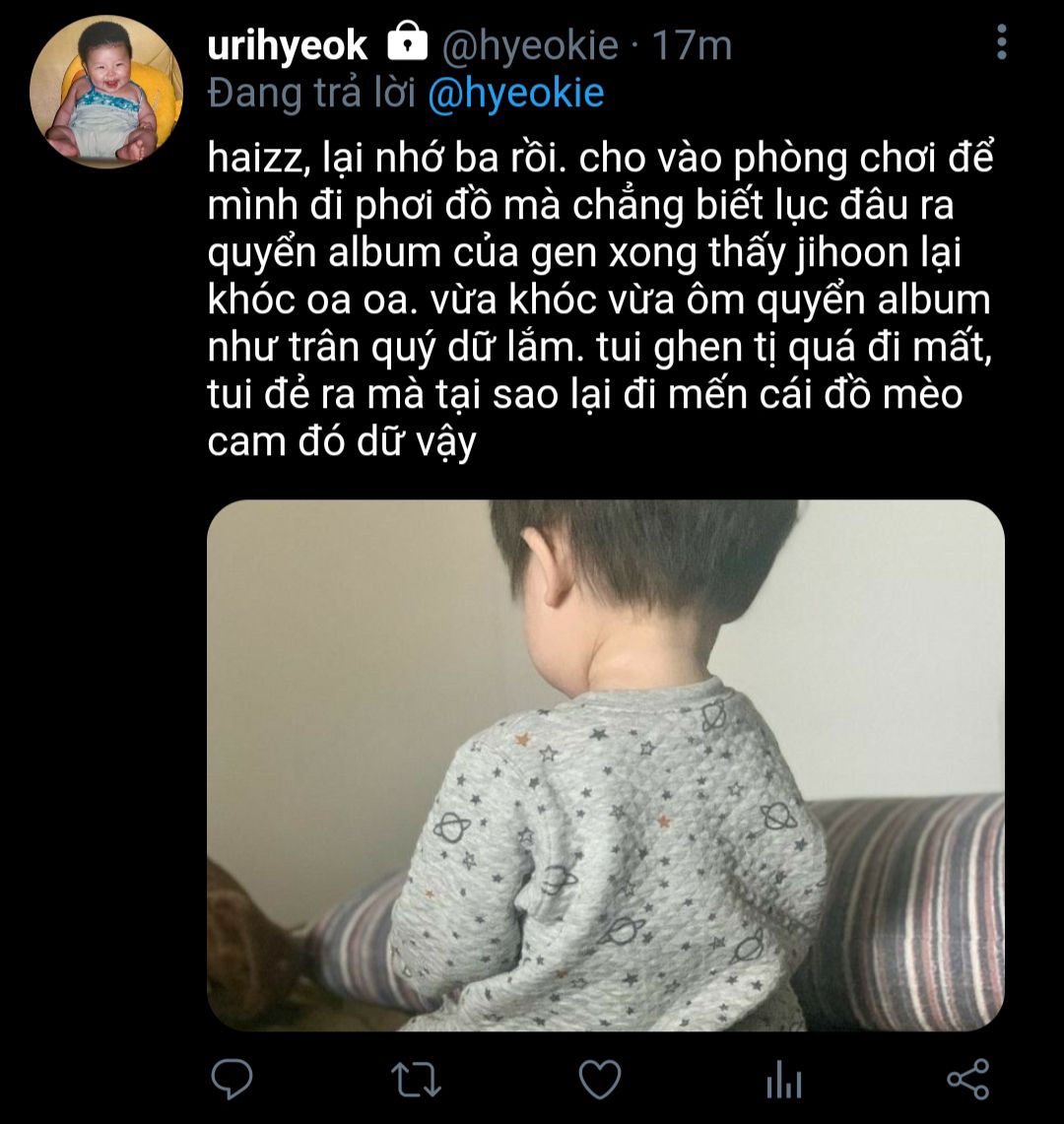Open the @hyeokie reply mention link

click(x=516, y=93)
